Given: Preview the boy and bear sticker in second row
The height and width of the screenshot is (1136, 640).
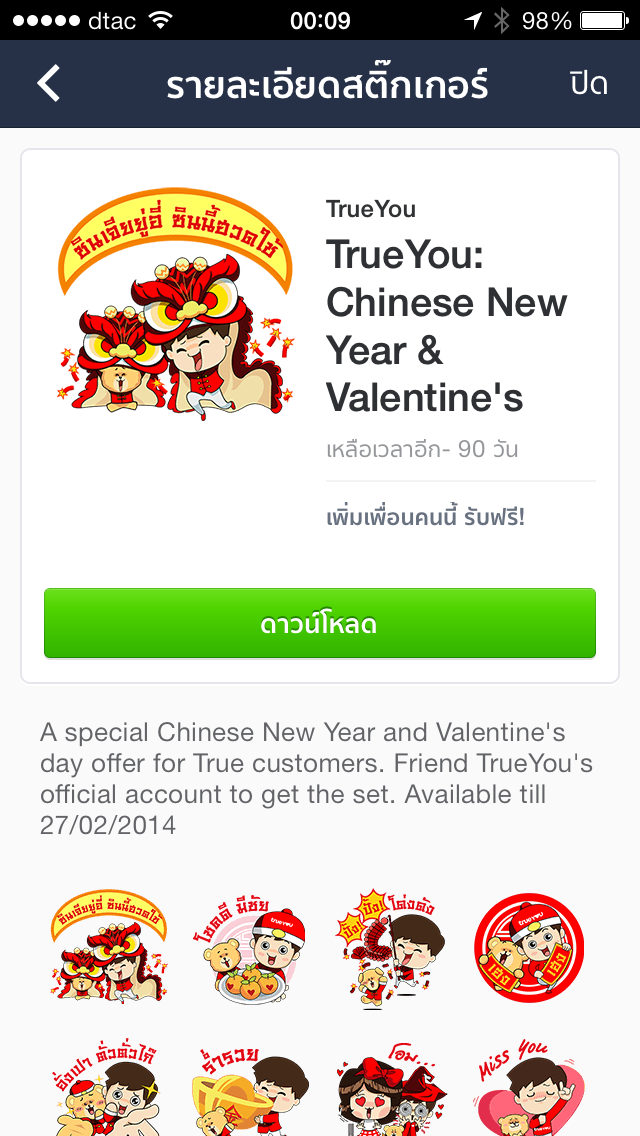Looking at the screenshot, I should (108, 1090).
